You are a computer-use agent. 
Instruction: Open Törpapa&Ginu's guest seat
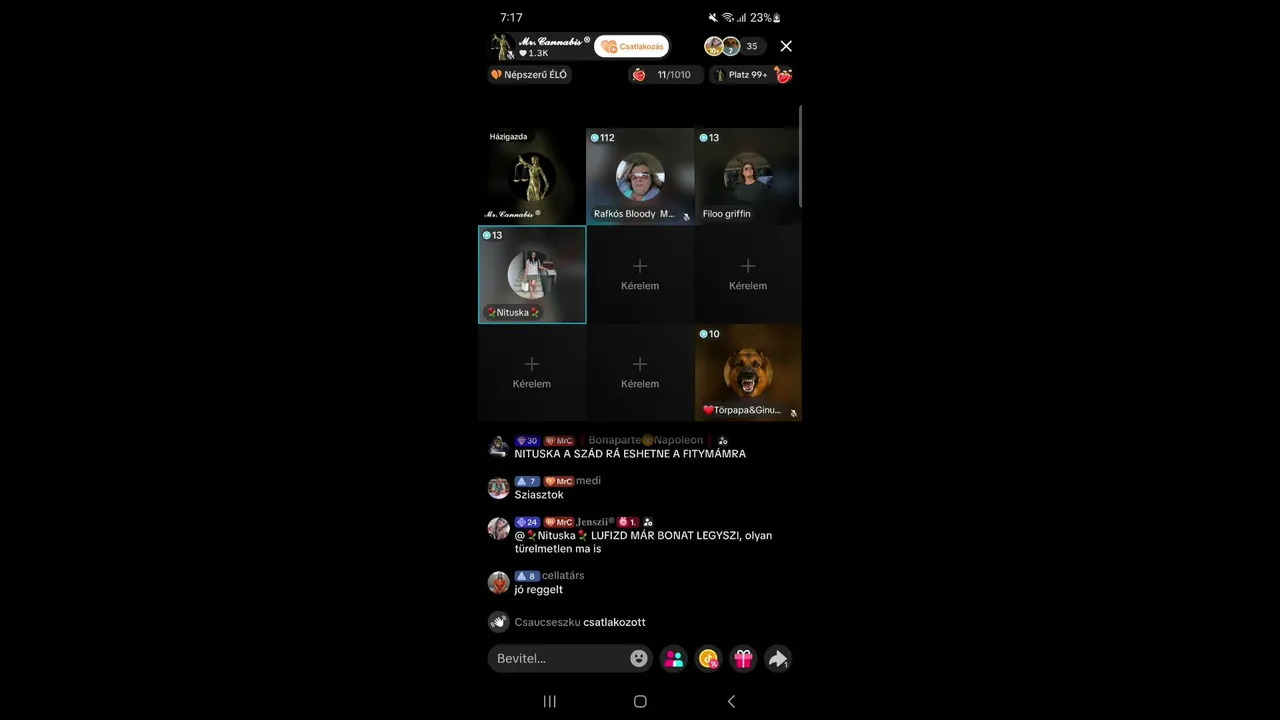click(748, 372)
